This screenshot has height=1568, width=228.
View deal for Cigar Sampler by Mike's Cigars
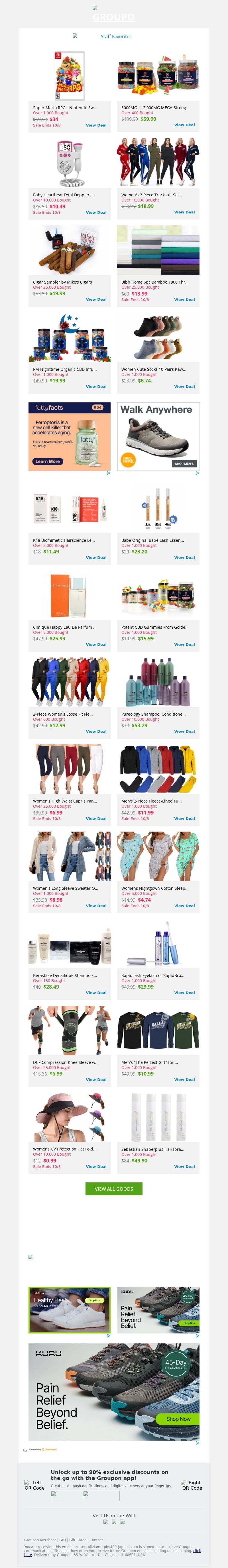(x=96, y=300)
